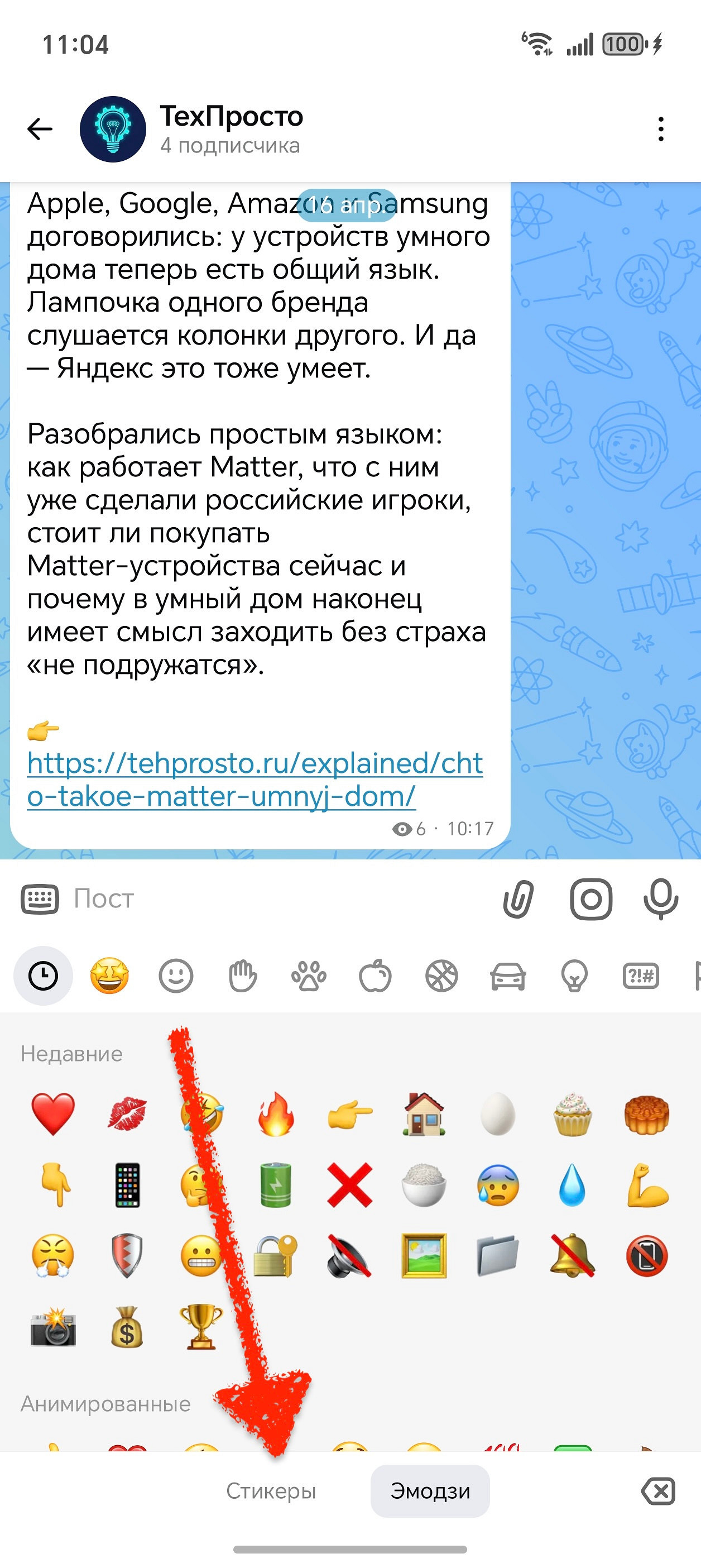Open ТехПросто channel profile
This screenshot has width=701, height=1568.
click(x=231, y=129)
